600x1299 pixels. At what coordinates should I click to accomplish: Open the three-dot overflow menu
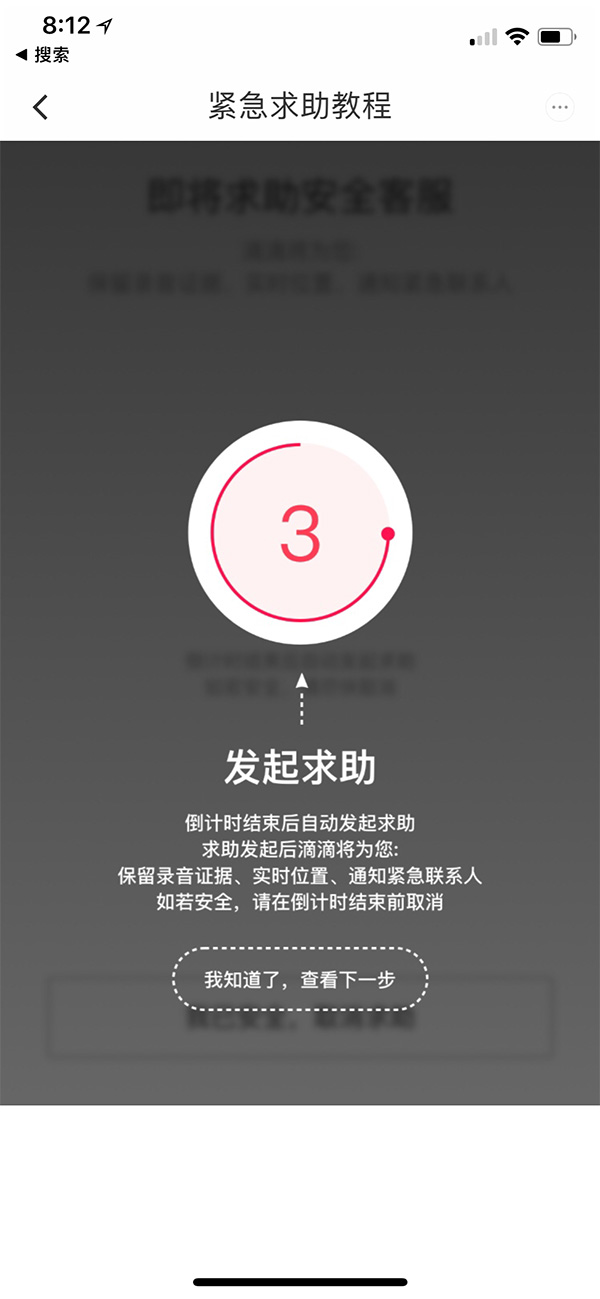coord(559,108)
